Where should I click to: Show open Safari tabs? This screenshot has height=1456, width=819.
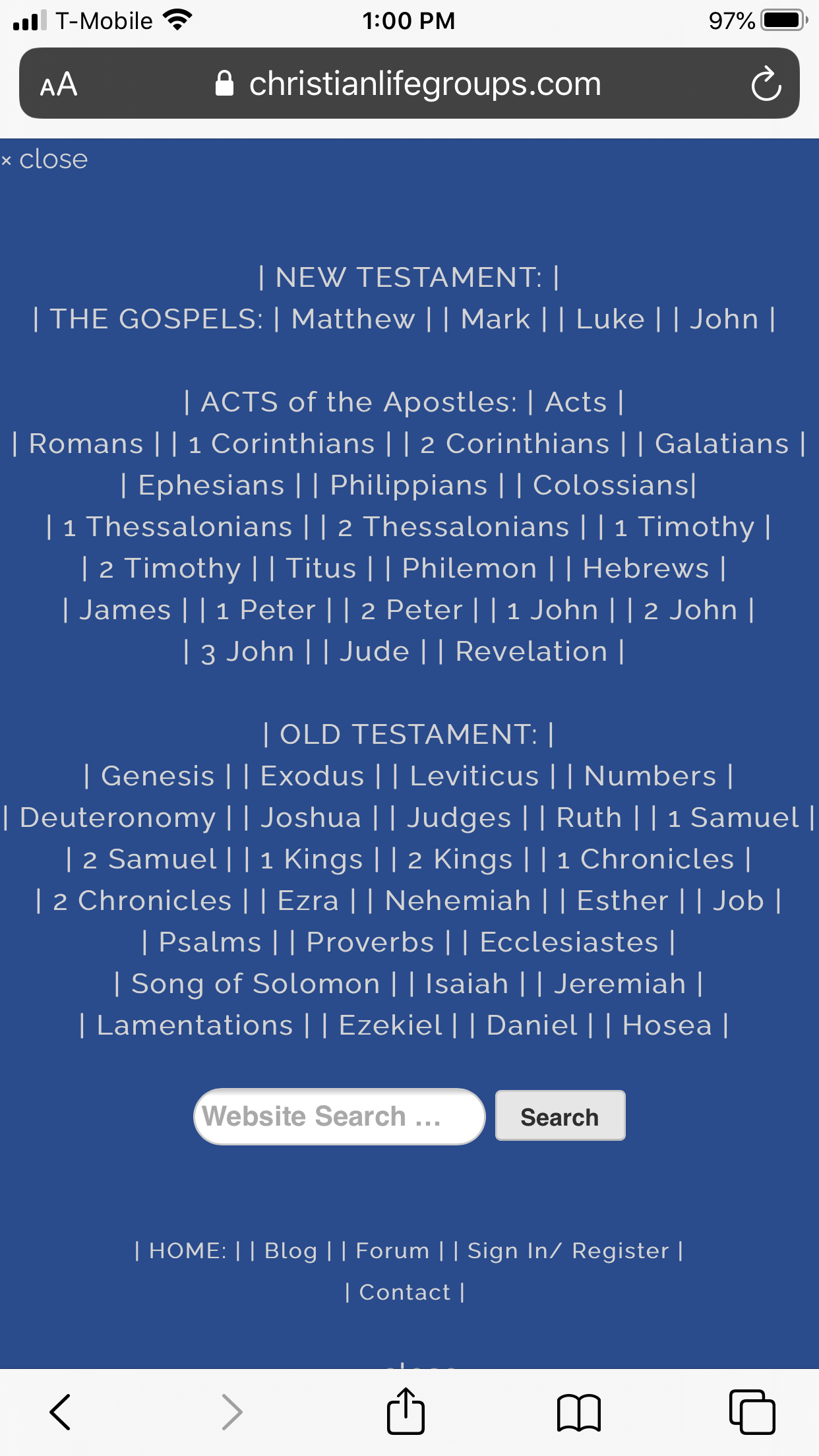pos(752,1412)
